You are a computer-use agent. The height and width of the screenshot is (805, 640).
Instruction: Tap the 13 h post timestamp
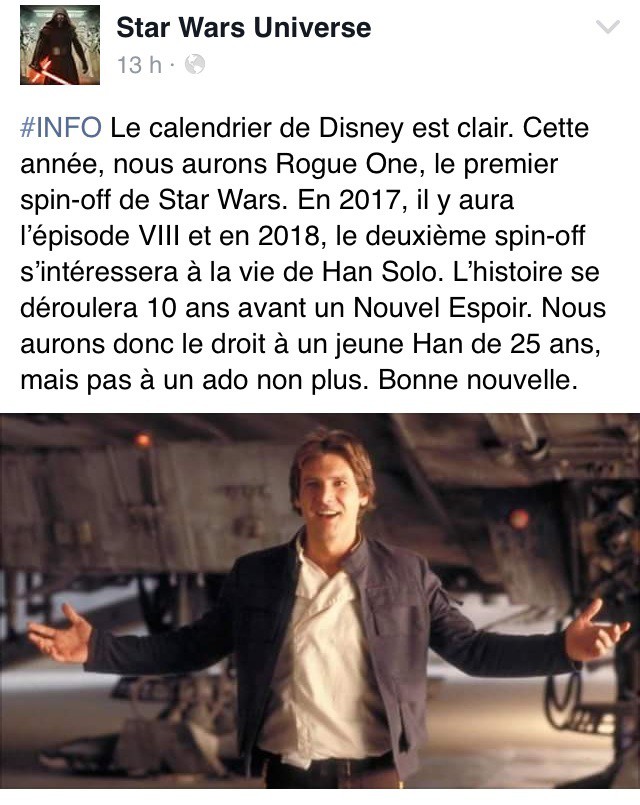139,65
